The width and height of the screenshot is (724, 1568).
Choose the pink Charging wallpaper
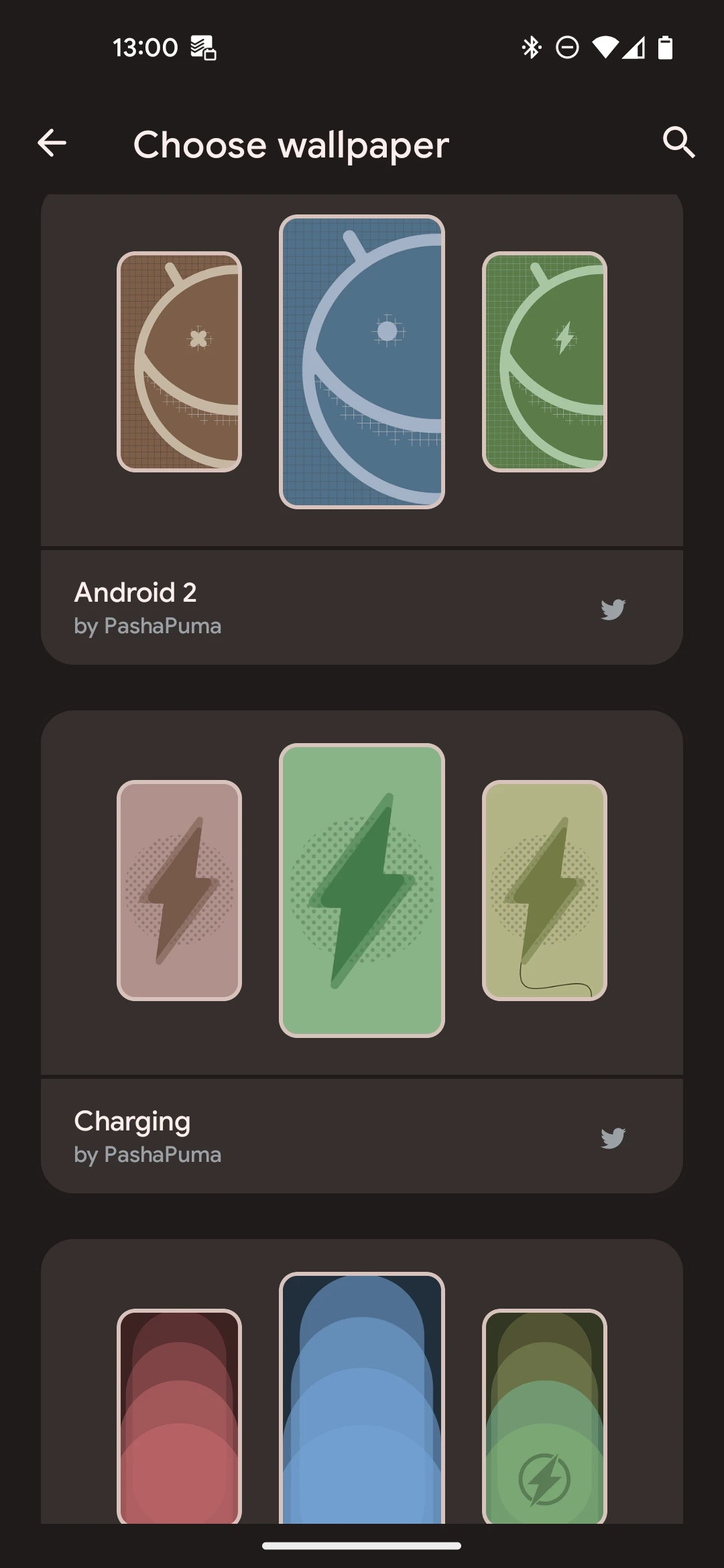179,890
